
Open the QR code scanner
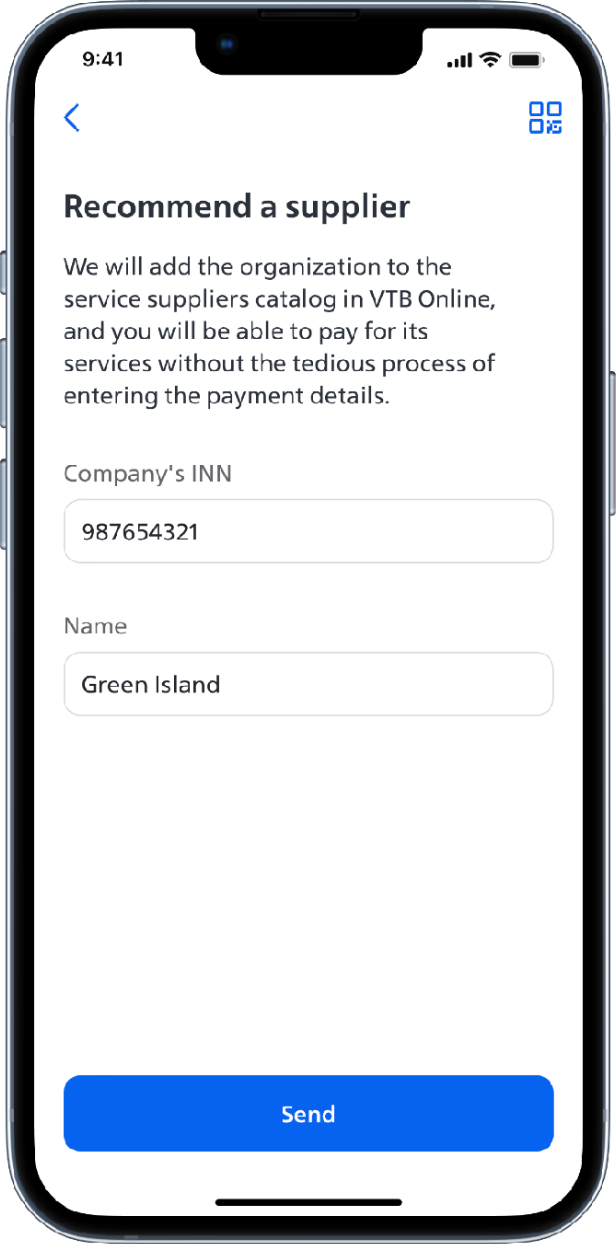pos(545,118)
